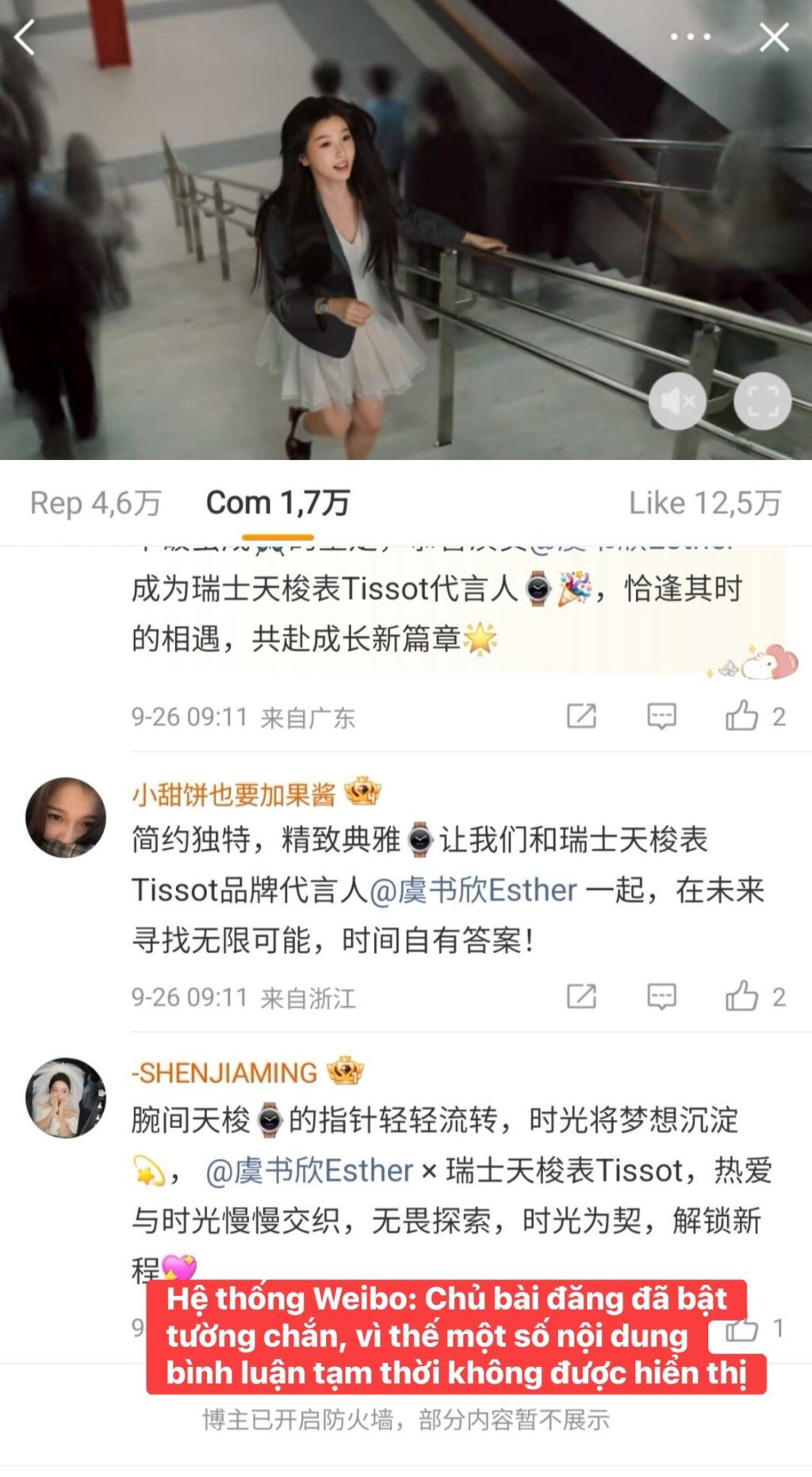Open @虞书欣Esther mention in -SHENJIAMING's comment
The height and width of the screenshot is (1477, 812).
click(x=309, y=1171)
